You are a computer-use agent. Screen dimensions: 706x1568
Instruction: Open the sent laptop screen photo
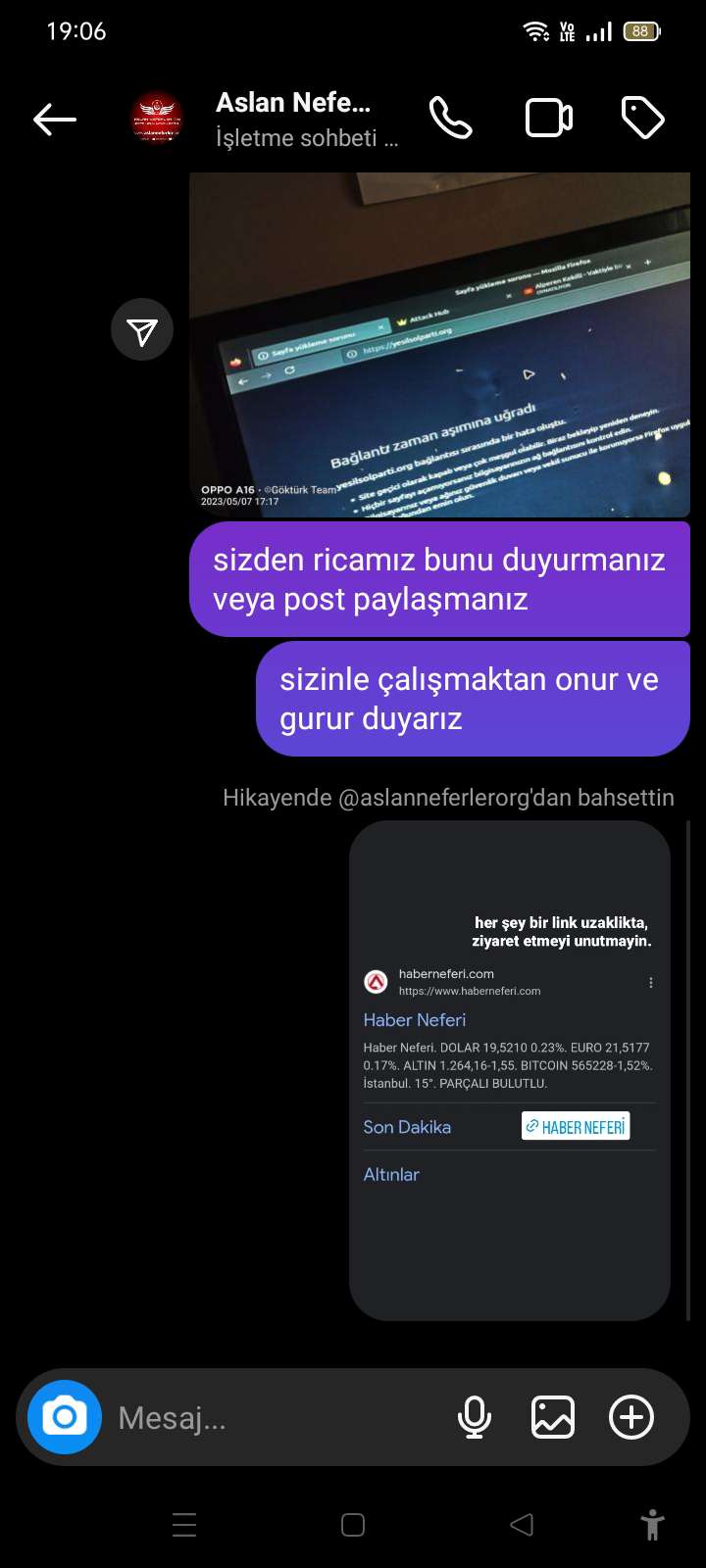click(439, 344)
